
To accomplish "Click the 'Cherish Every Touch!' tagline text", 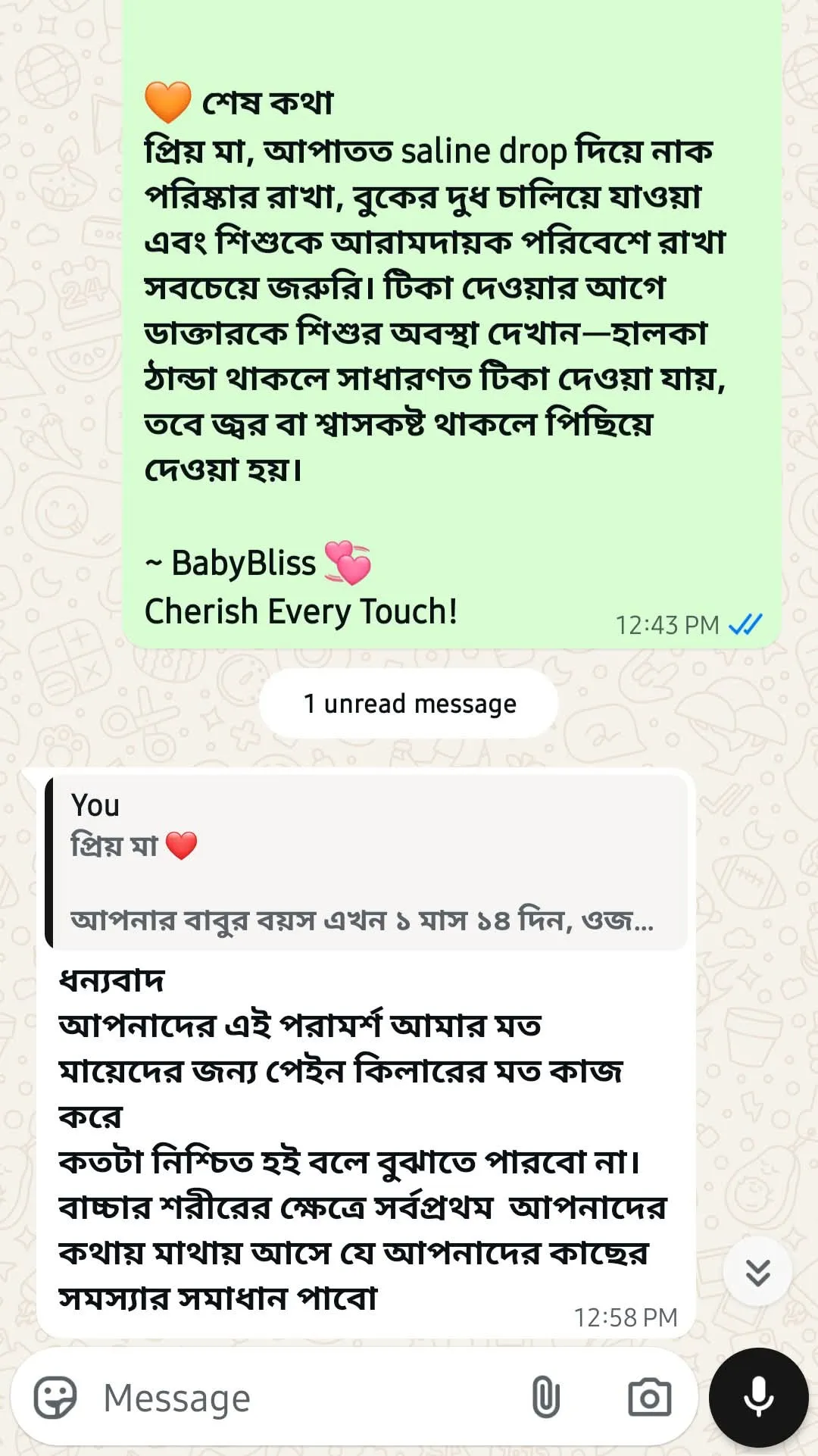I will pyautogui.click(x=301, y=609).
